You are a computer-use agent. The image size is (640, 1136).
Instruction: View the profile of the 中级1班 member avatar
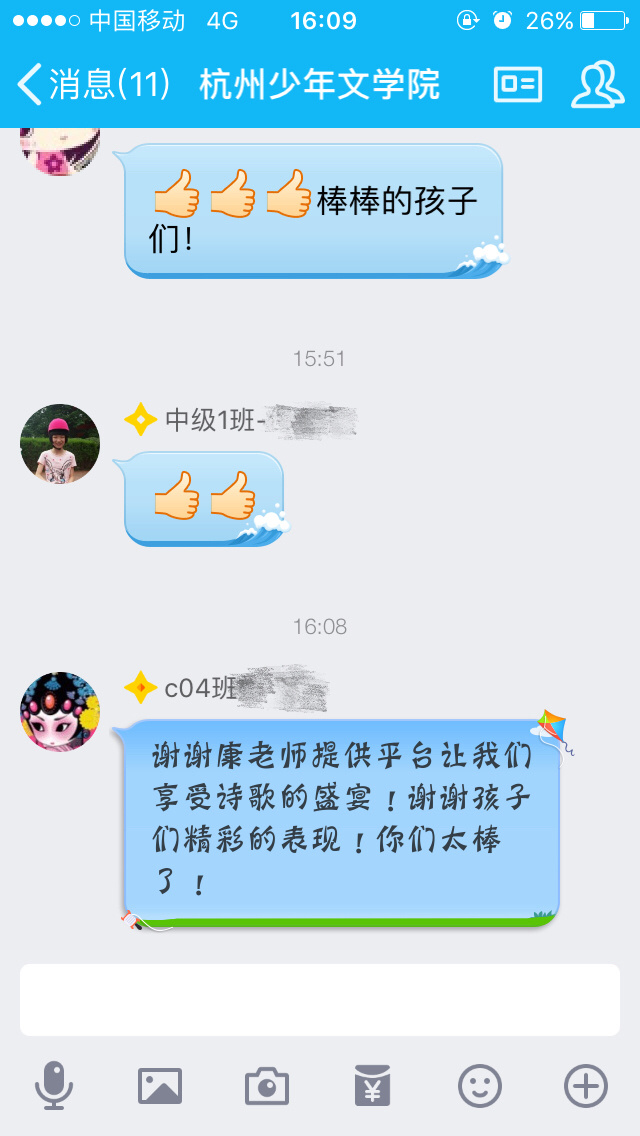coord(60,444)
